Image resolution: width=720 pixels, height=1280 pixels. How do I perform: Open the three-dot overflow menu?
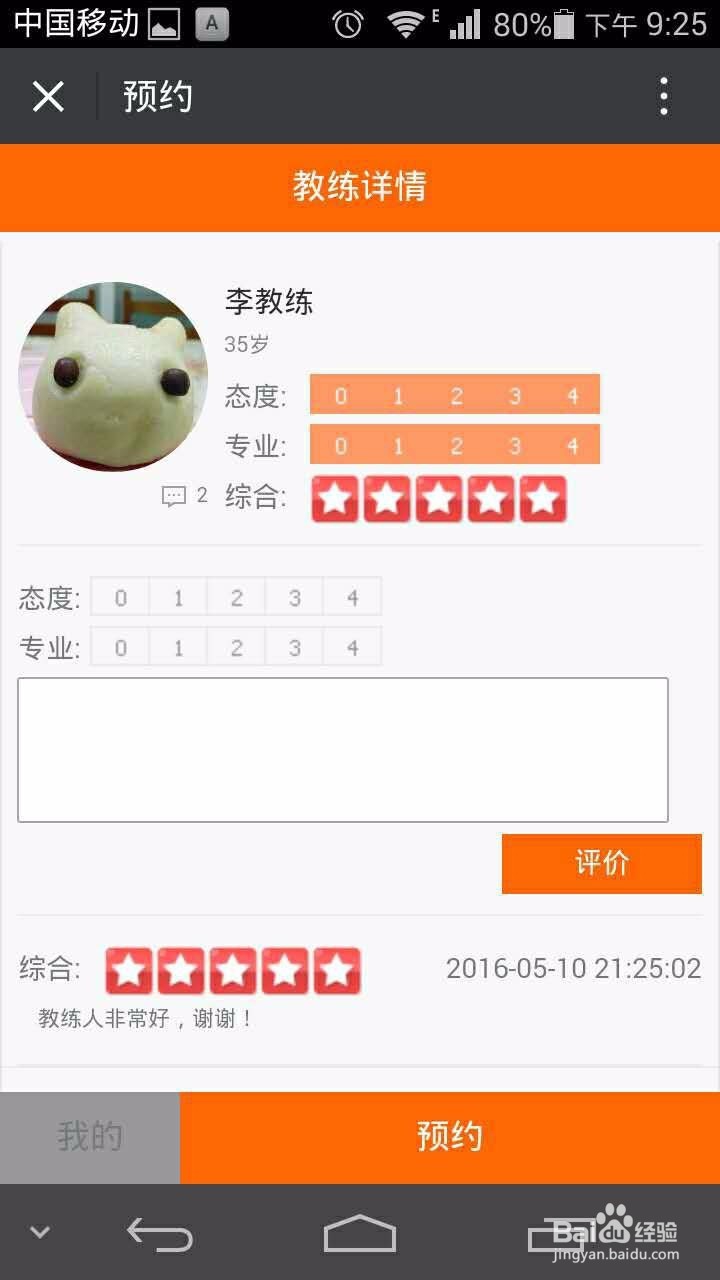point(663,95)
